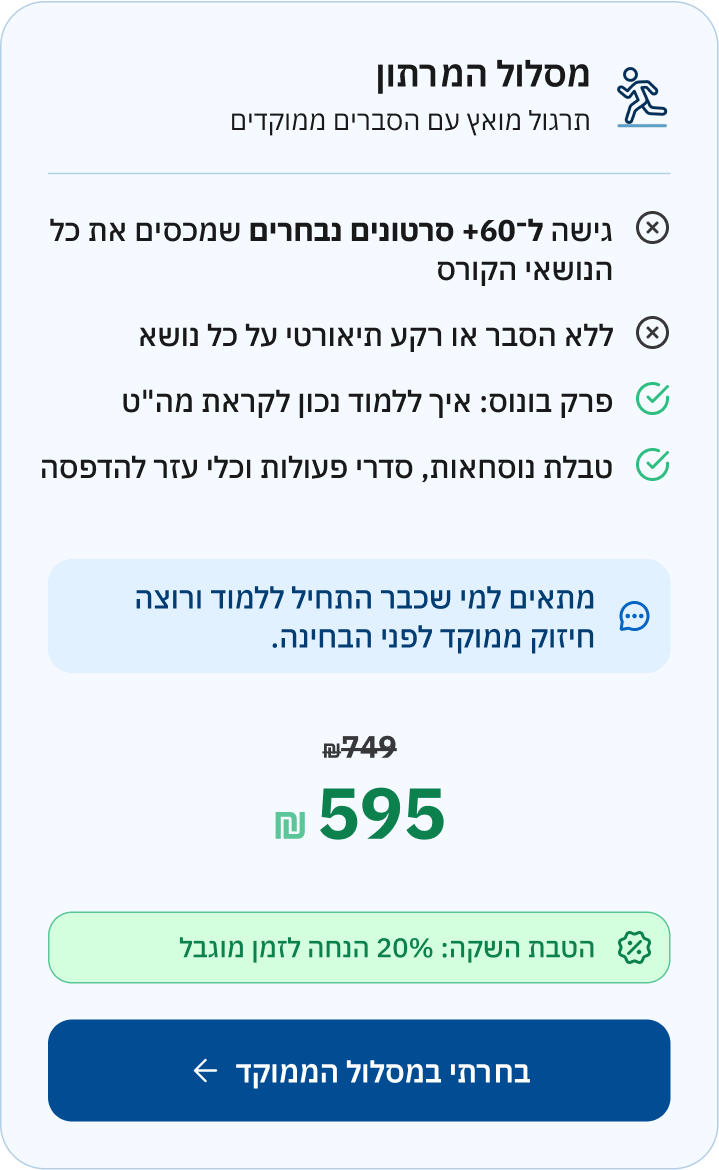This screenshot has width=719, height=1170.
Task: Select the 'בחרתי במסלול הממוקד' plan button
Action: point(359,1070)
